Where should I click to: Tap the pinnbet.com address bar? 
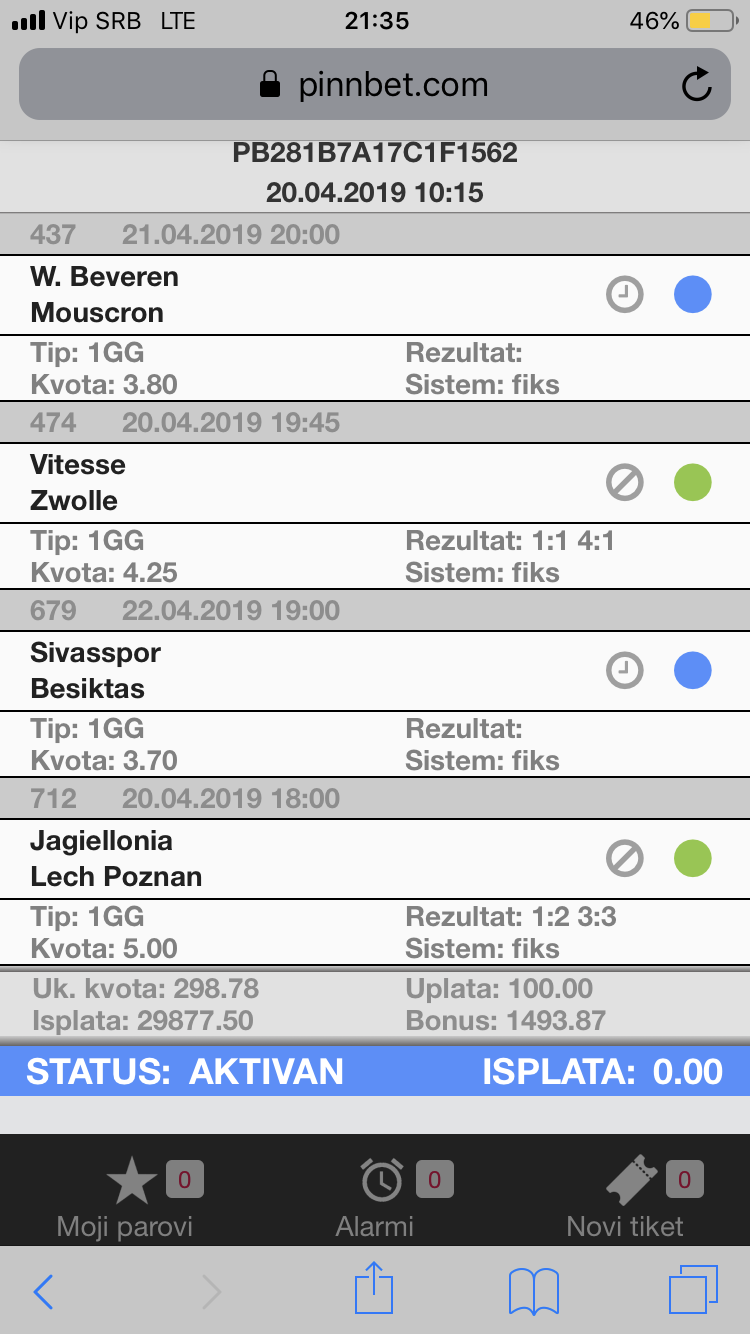click(x=375, y=85)
